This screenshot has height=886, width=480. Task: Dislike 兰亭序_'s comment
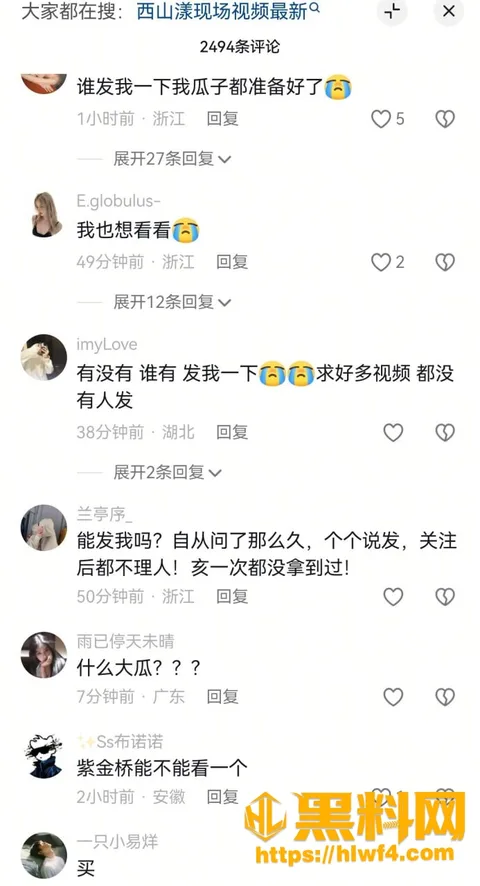tap(445, 597)
